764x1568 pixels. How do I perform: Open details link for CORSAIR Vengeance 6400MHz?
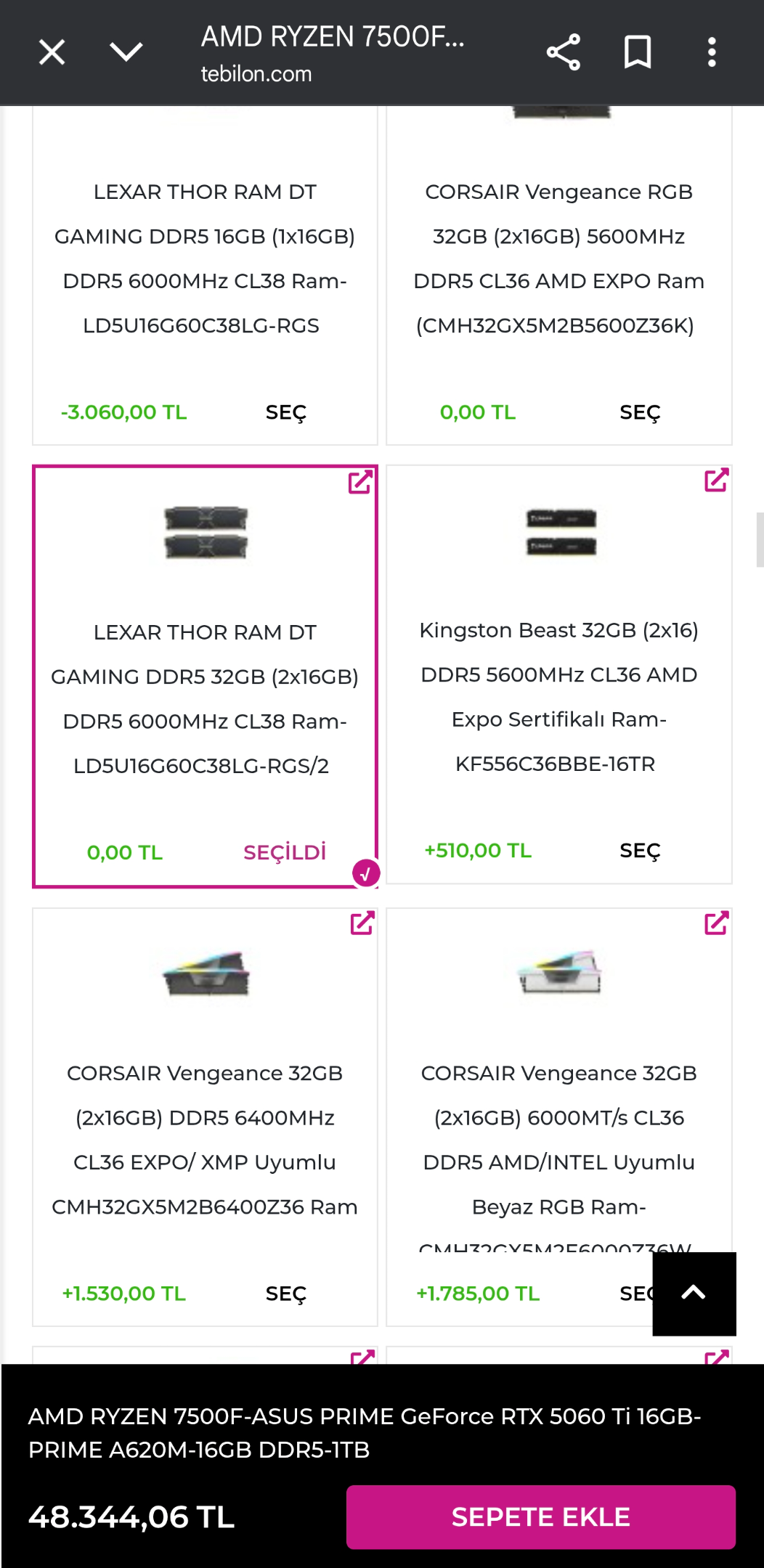click(x=362, y=923)
